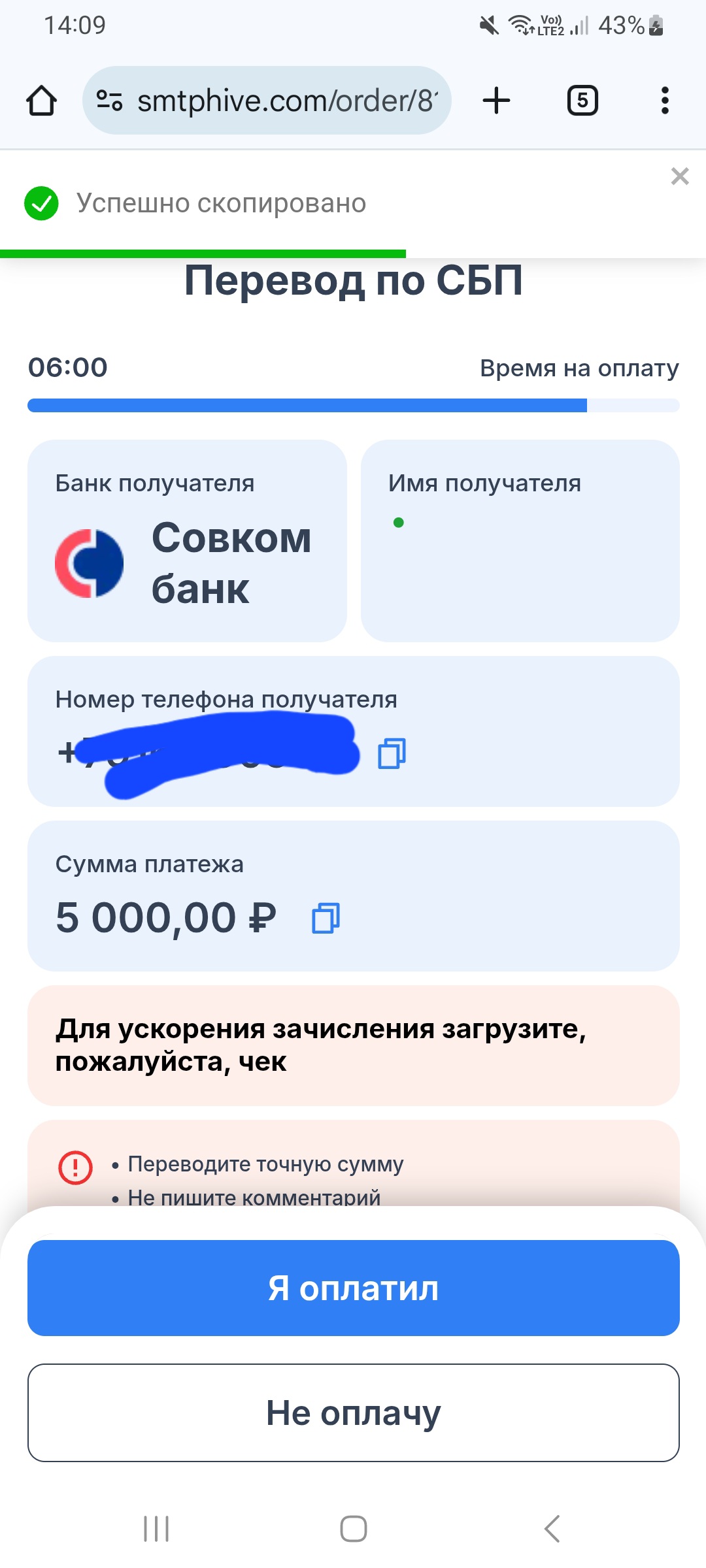Open a new browser tab
Screen dimensions: 706x1568
(x=496, y=101)
